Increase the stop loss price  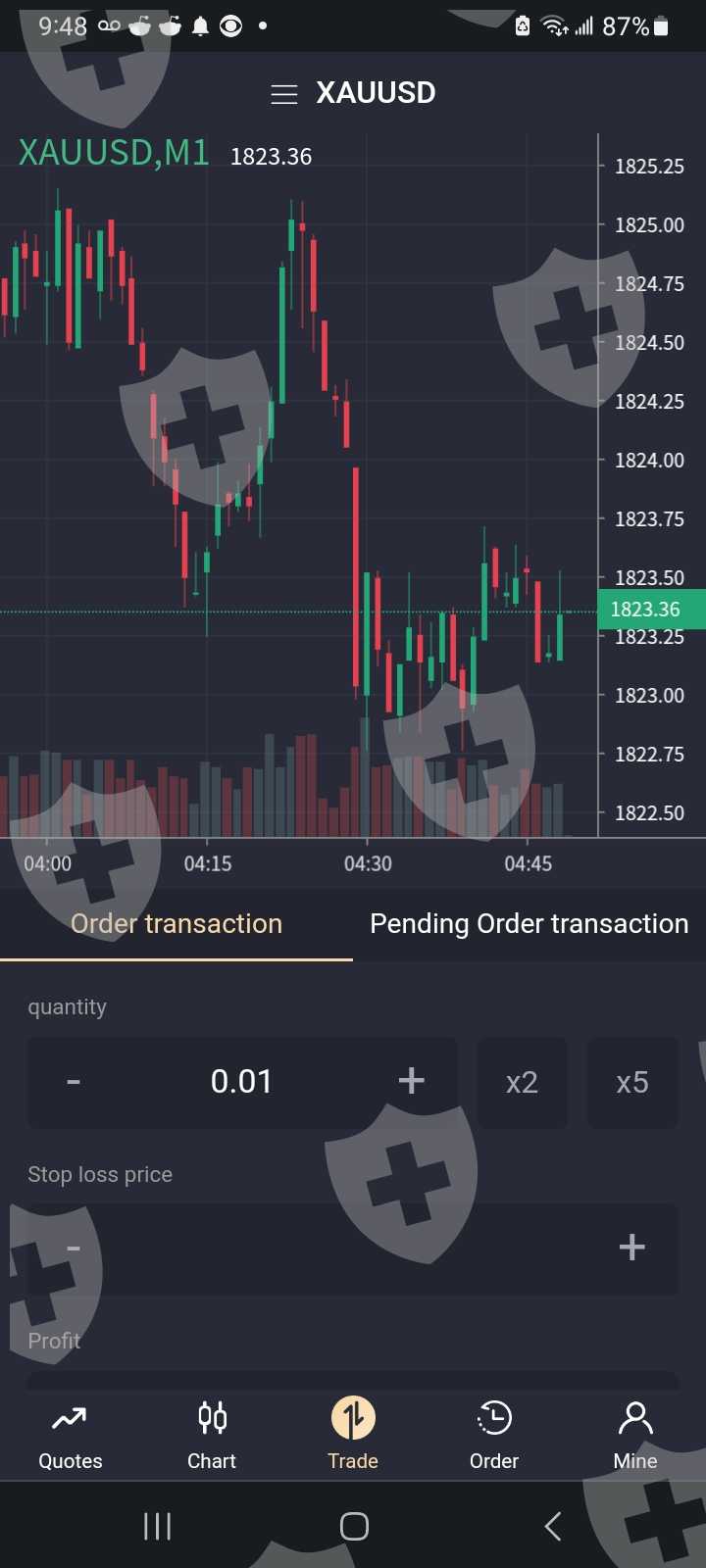pyautogui.click(x=631, y=1248)
